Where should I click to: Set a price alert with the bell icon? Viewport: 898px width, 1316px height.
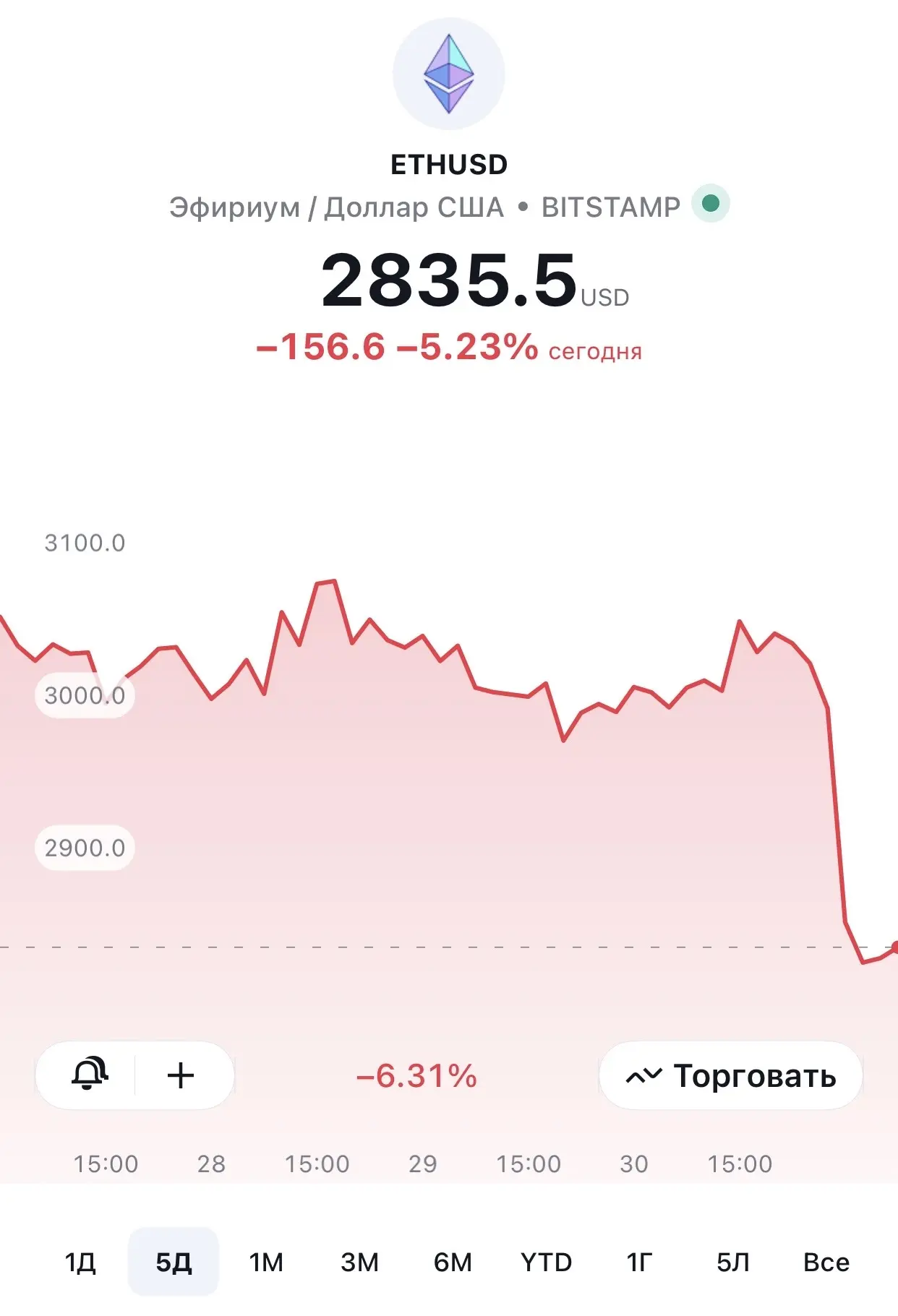89,1075
